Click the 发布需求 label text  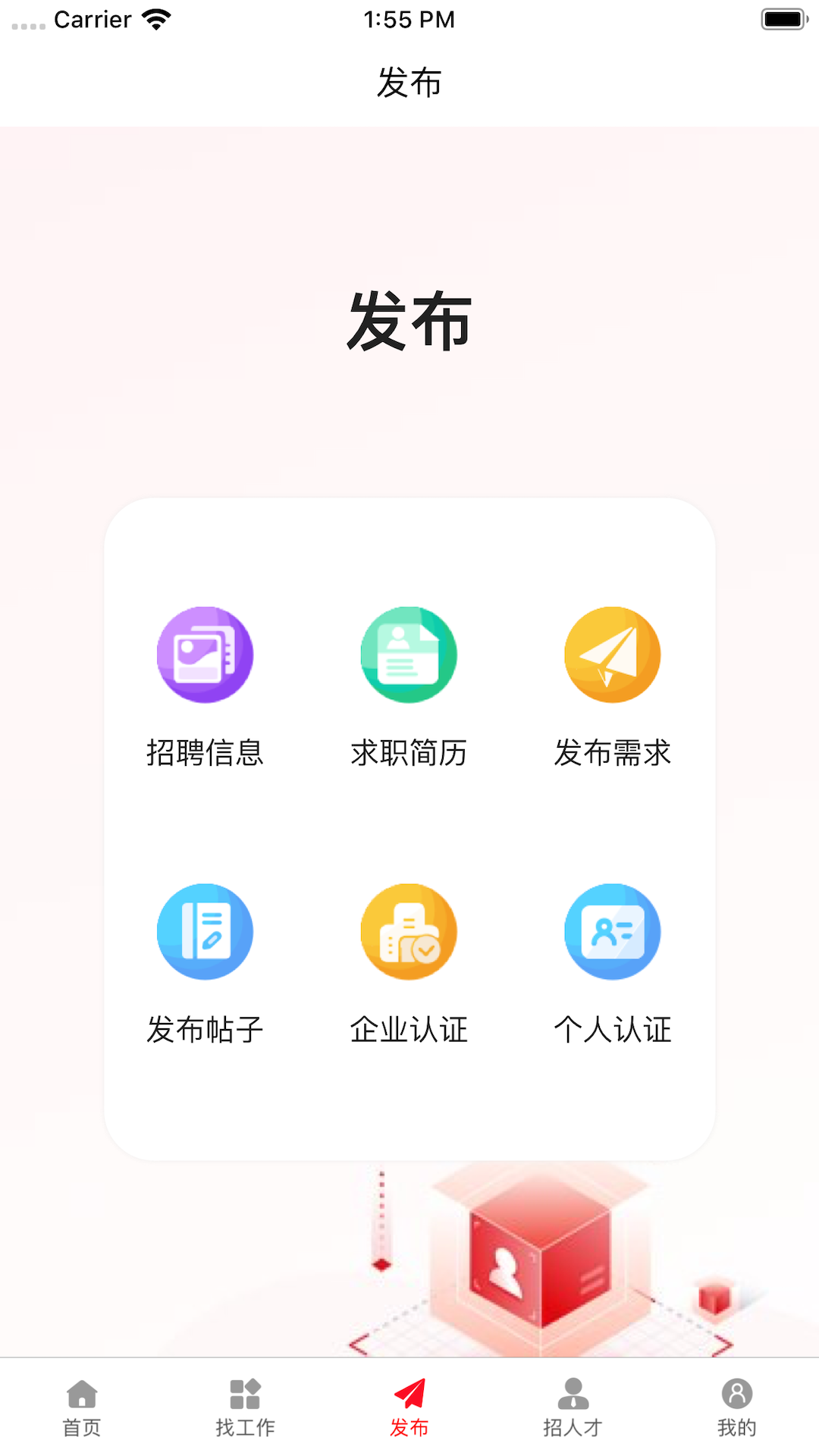coord(612,753)
